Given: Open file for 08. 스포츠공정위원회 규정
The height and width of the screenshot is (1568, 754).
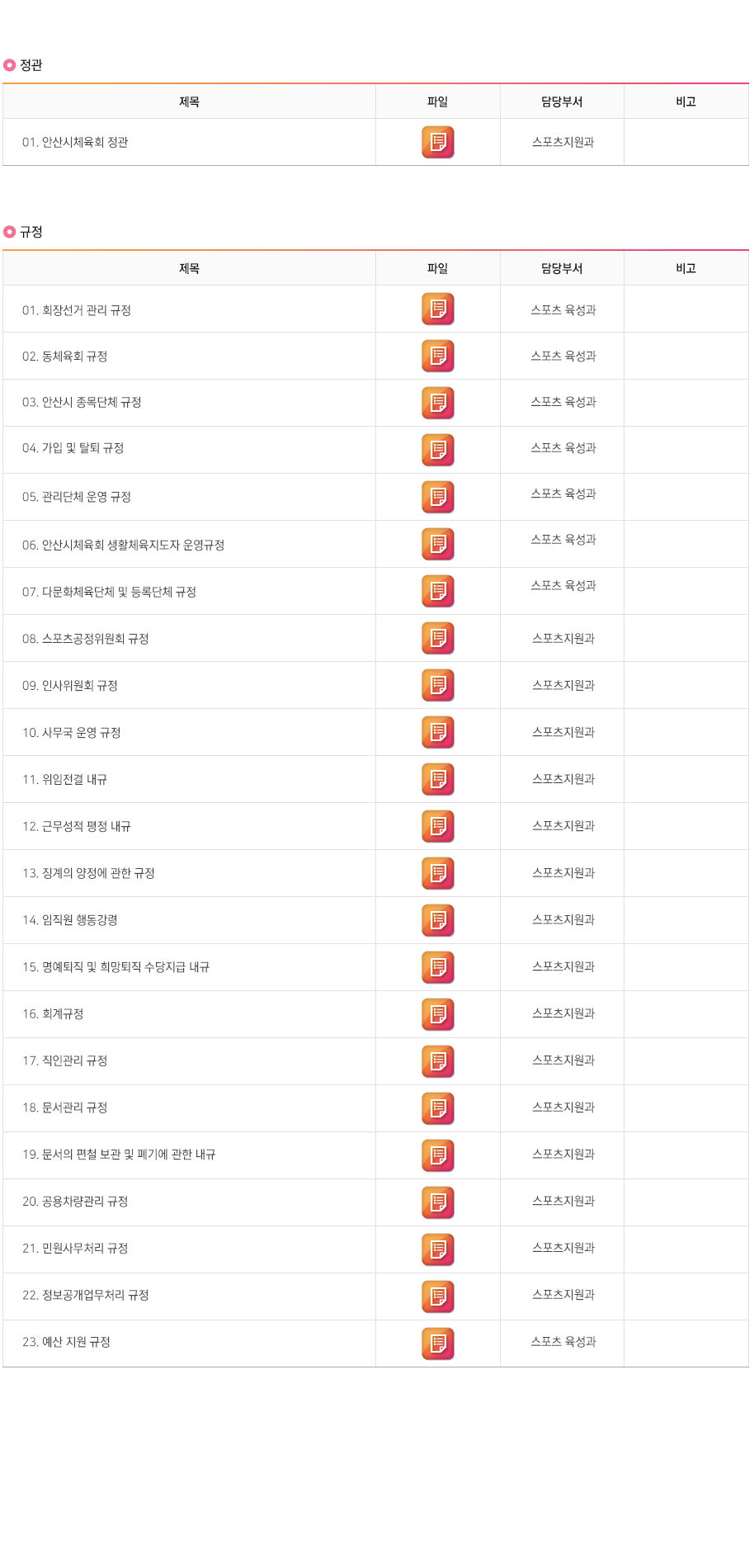Looking at the screenshot, I should [438, 638].
